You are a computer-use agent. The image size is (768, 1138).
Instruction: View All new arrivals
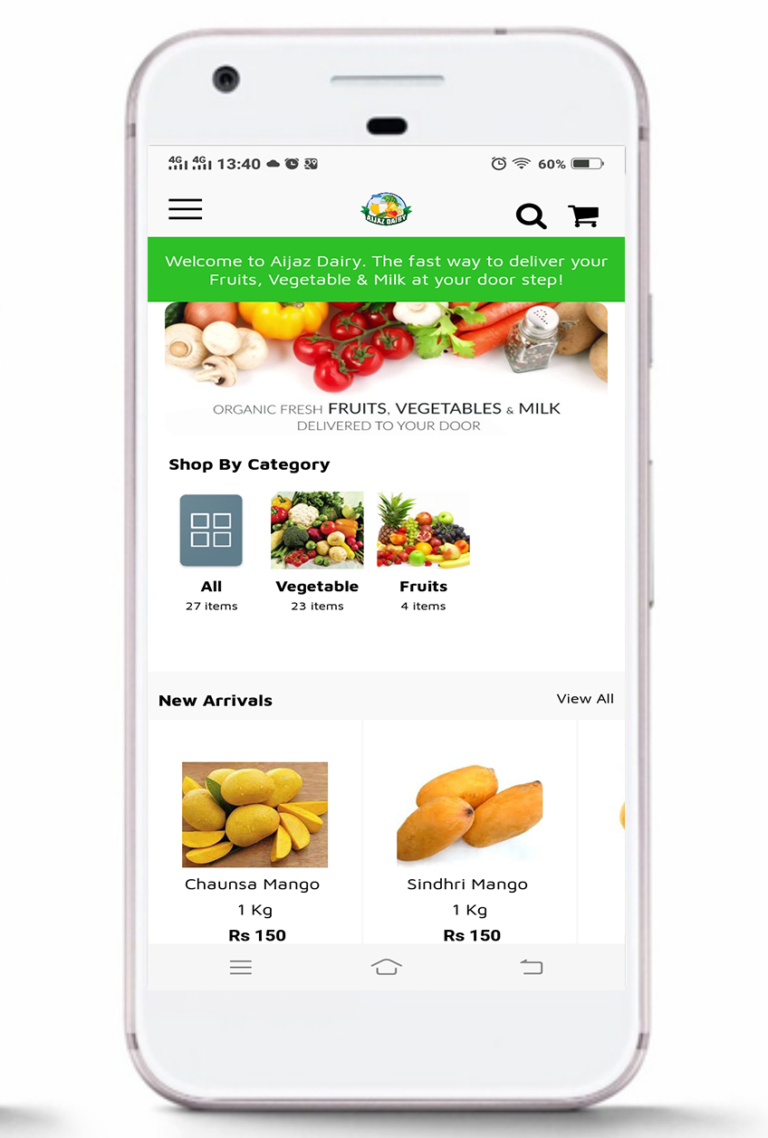(585, 699)
